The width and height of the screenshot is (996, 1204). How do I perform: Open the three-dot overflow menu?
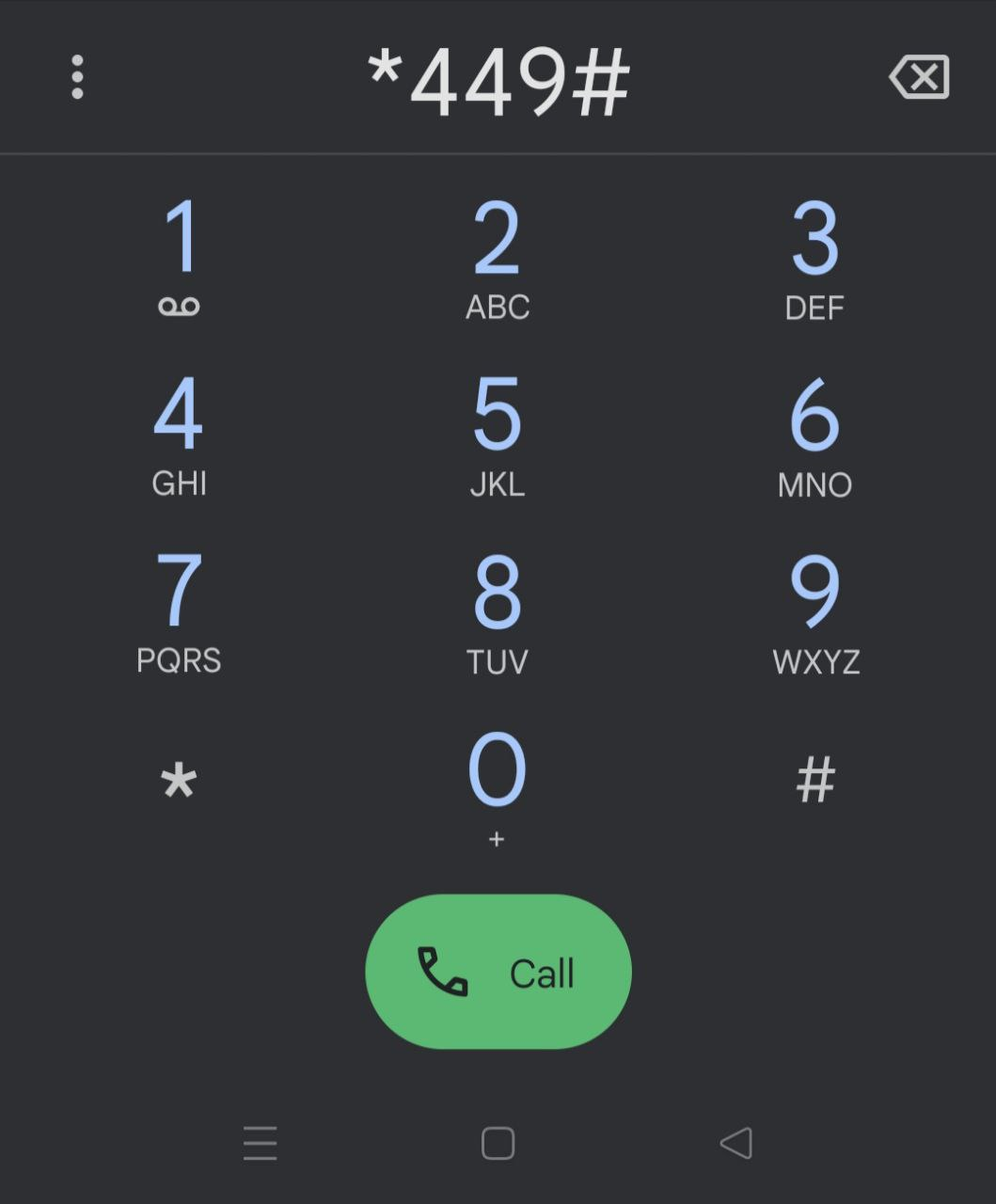77,76
